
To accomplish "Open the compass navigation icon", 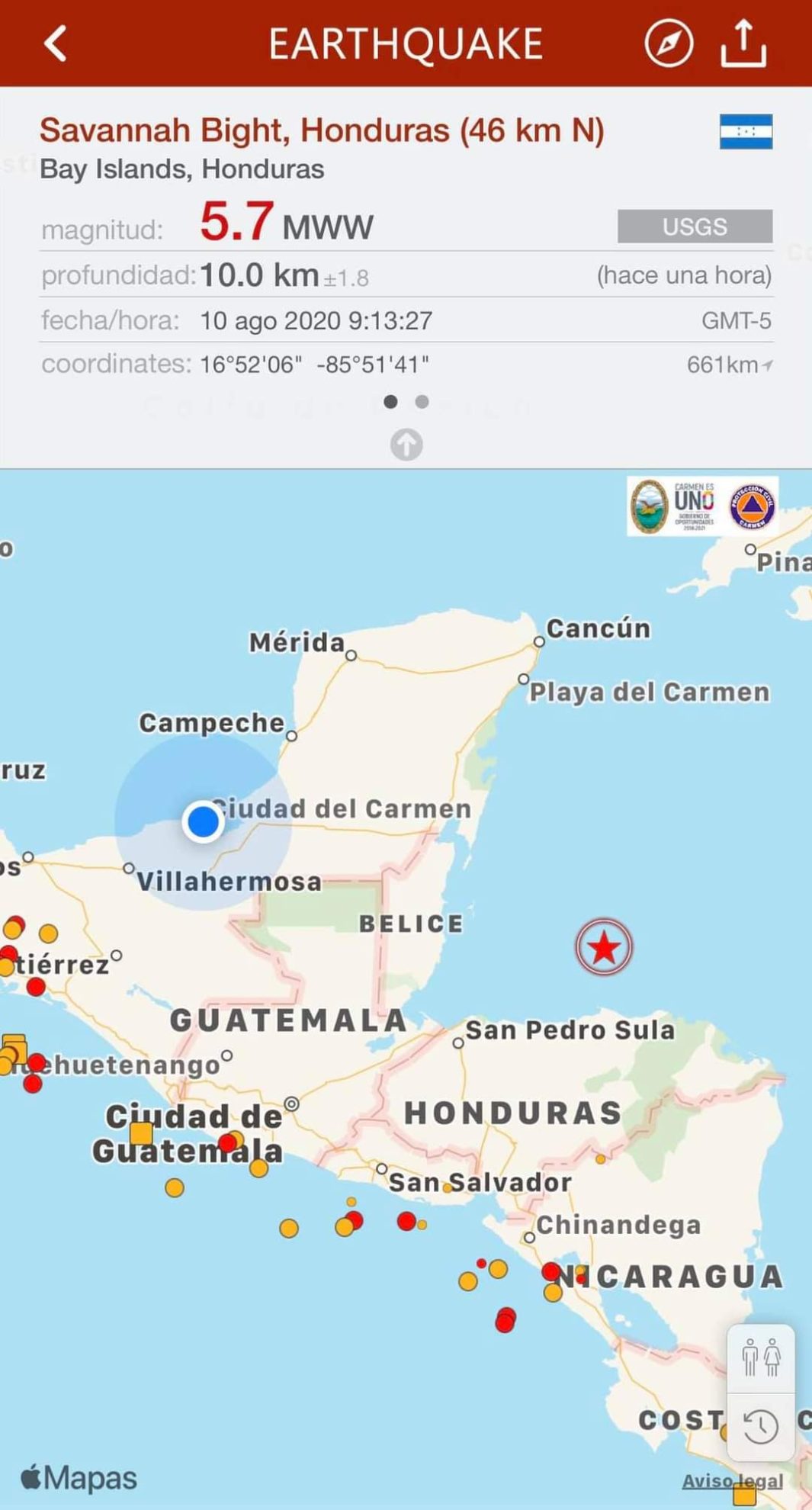I will point(668,43).
